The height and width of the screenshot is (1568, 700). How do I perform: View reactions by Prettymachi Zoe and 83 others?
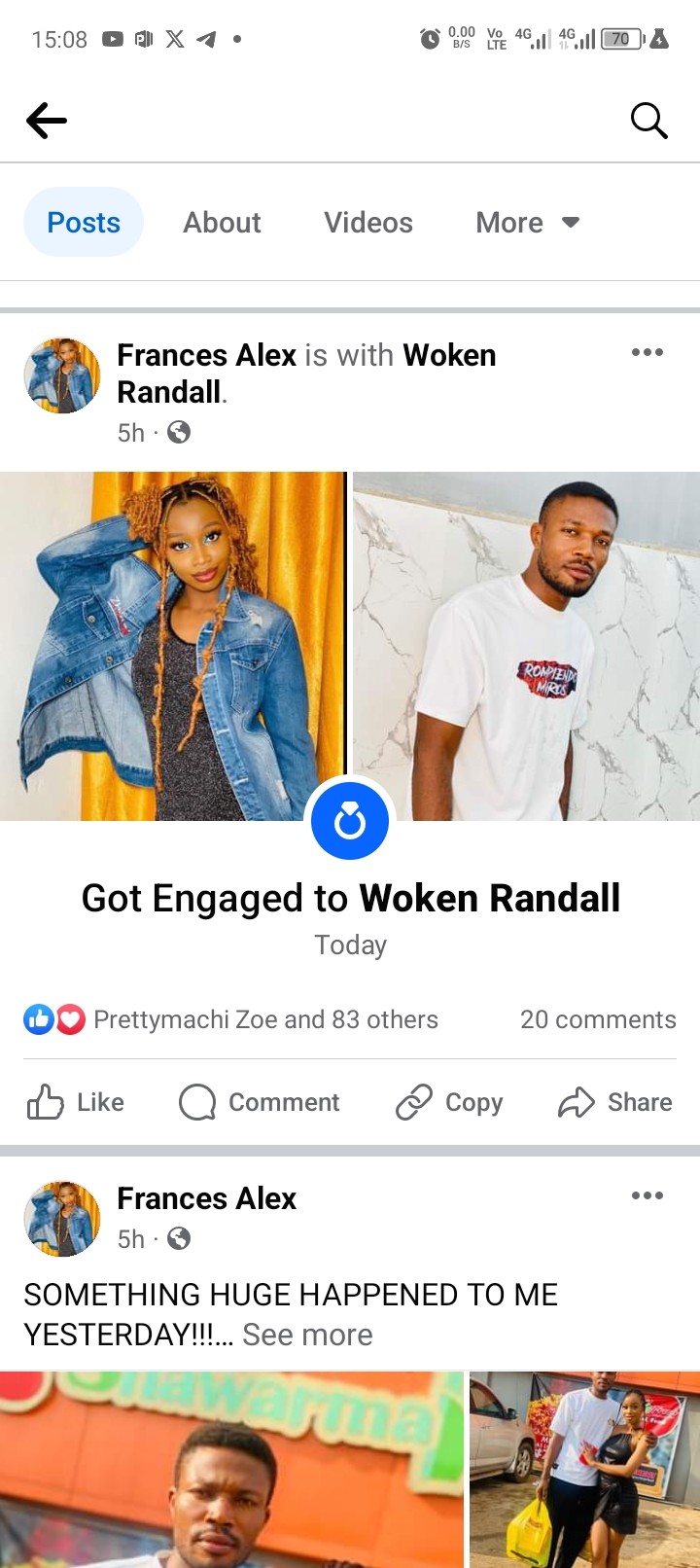(264, 1019)
